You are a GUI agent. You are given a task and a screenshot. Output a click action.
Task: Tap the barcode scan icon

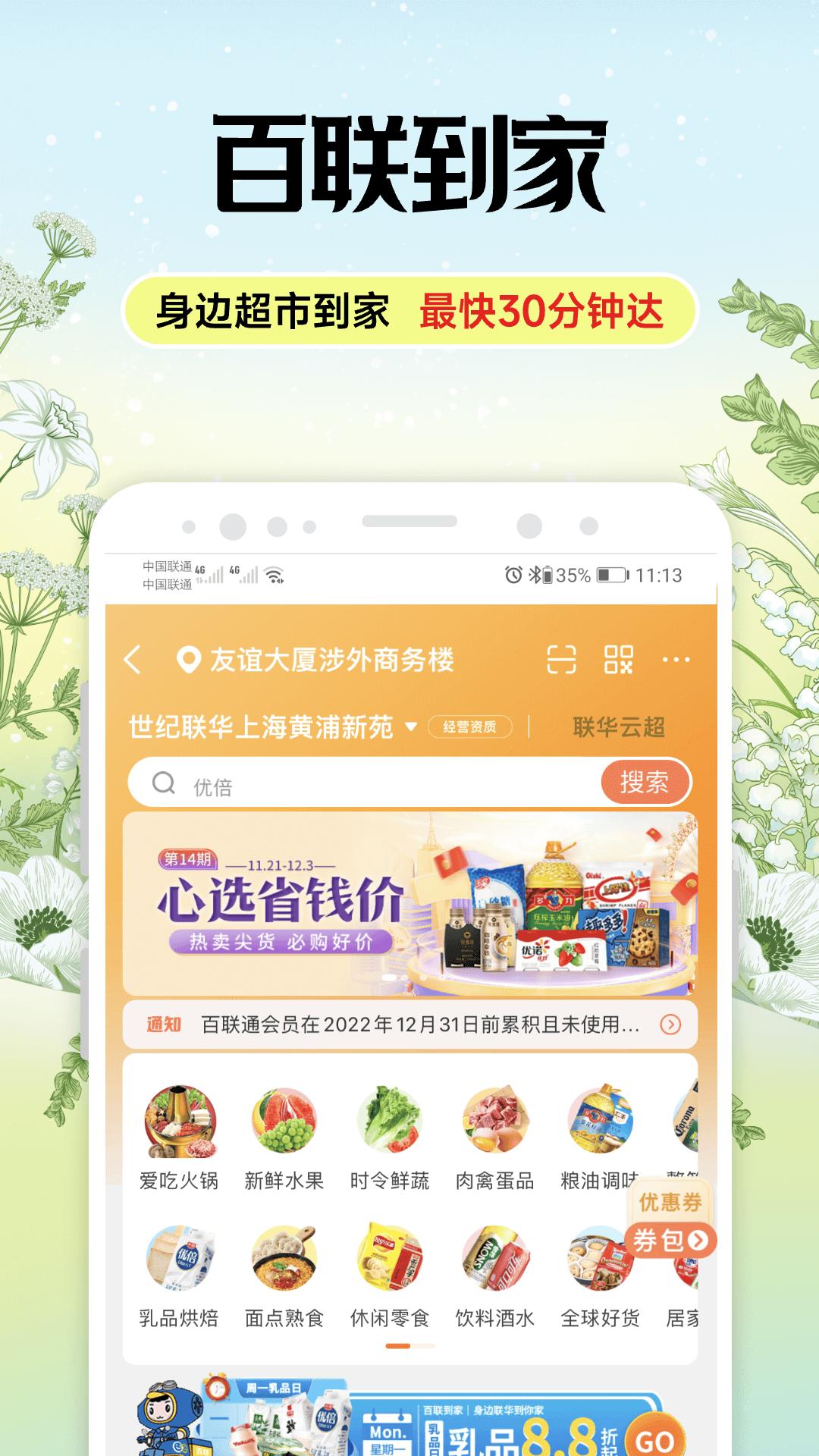pos(561,661)
